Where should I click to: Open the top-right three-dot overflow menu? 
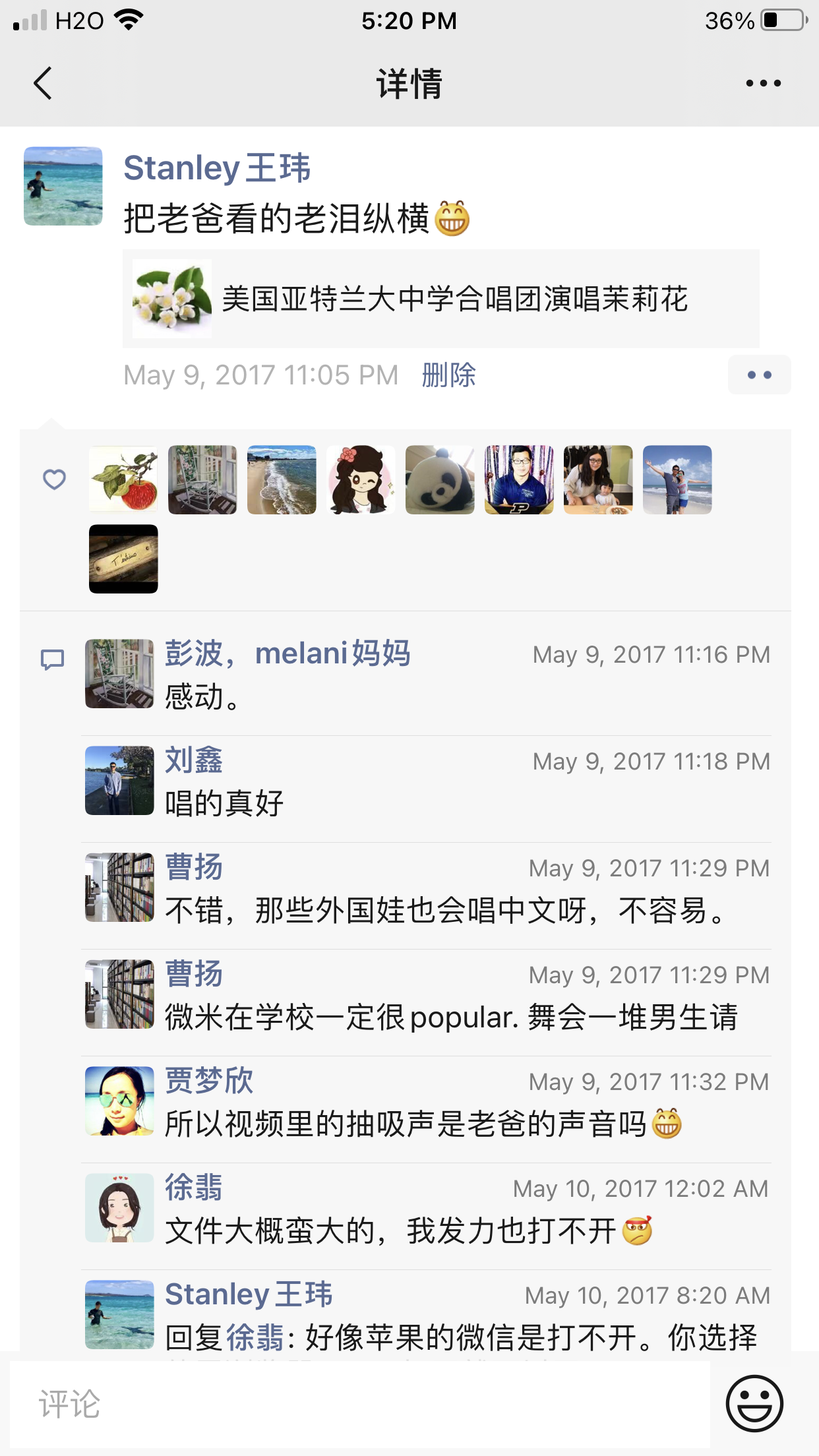point(763,84)
